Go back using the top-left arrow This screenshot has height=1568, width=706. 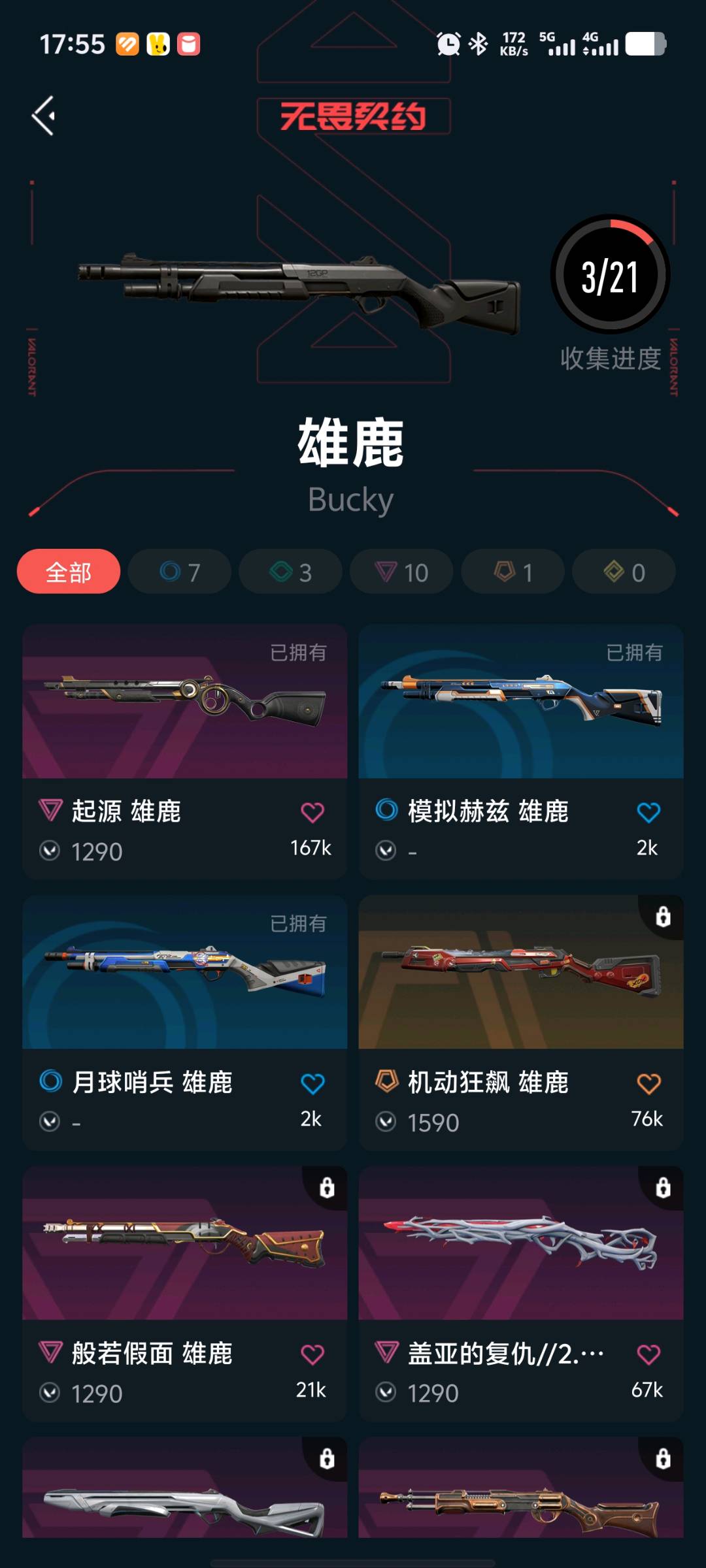pyautogui.click(x=44, y=116)
